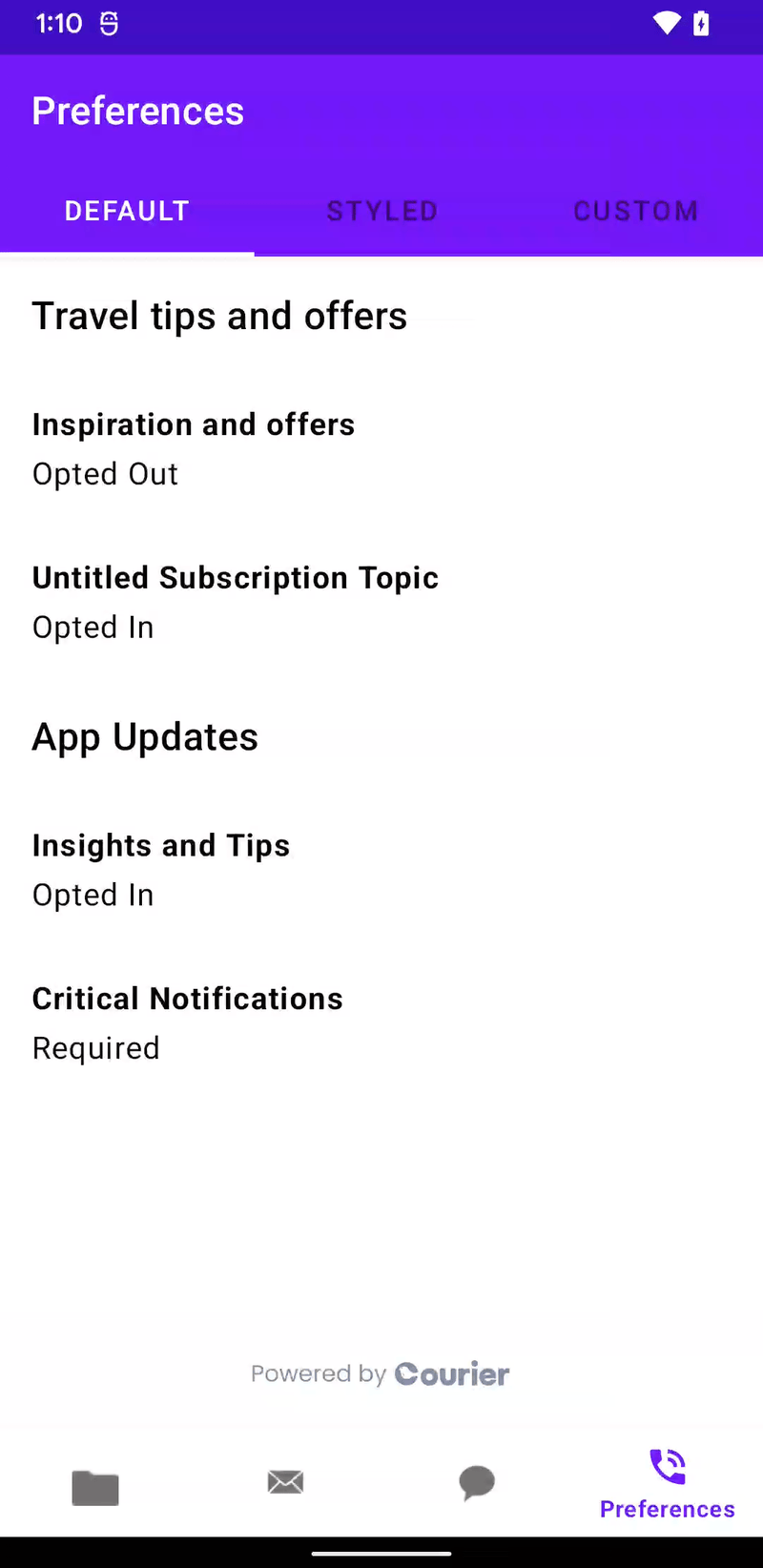Tap the Preferences screen title
This screenshot has width=763, height=1568.
(x=137, y=111)
